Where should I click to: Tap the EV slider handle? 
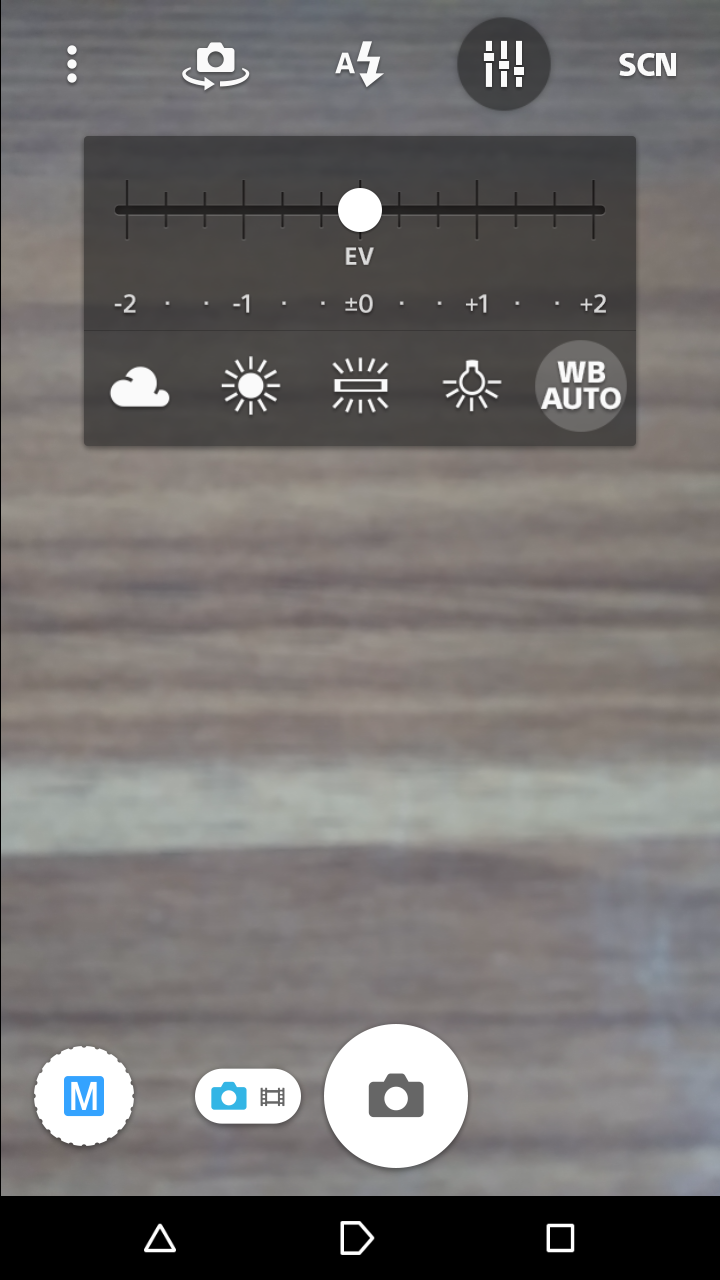[x=360, y=210]
